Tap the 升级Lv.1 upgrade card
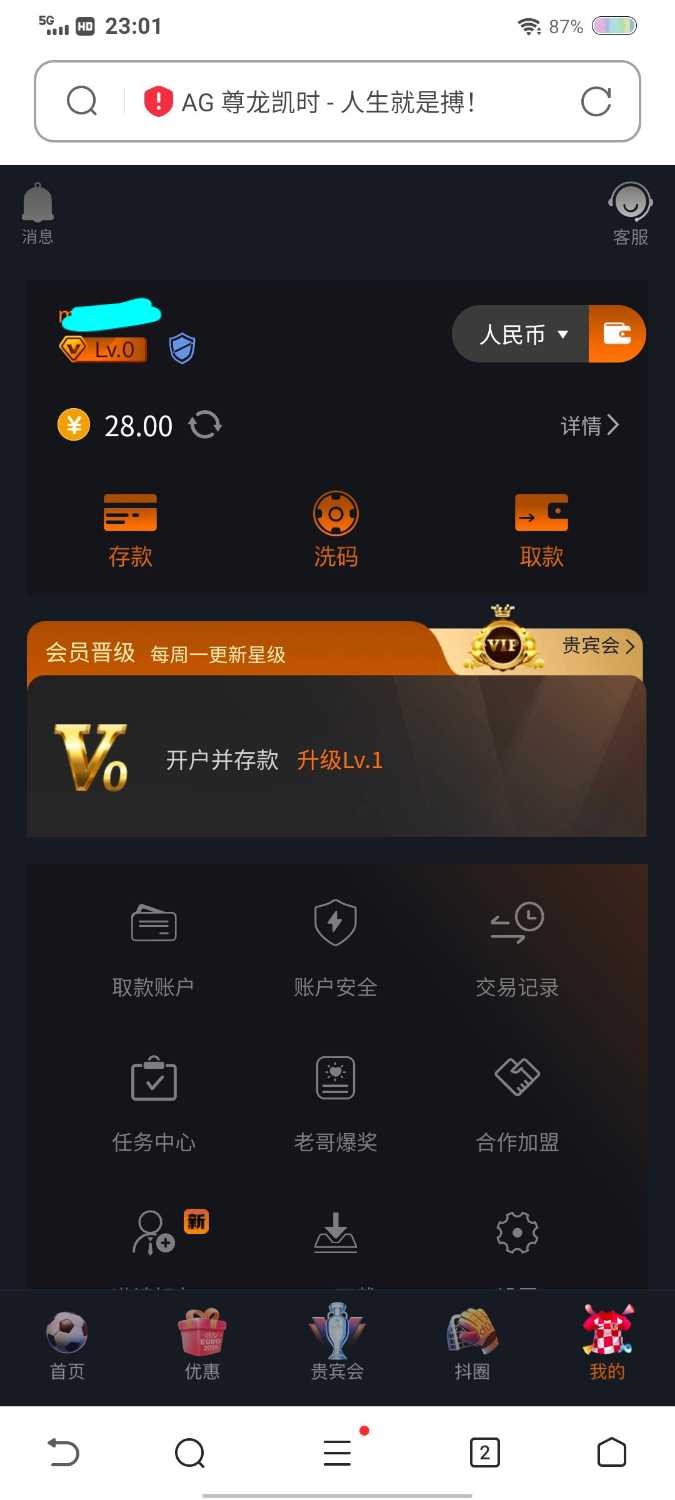675x1500 pixels. point(336,760)
